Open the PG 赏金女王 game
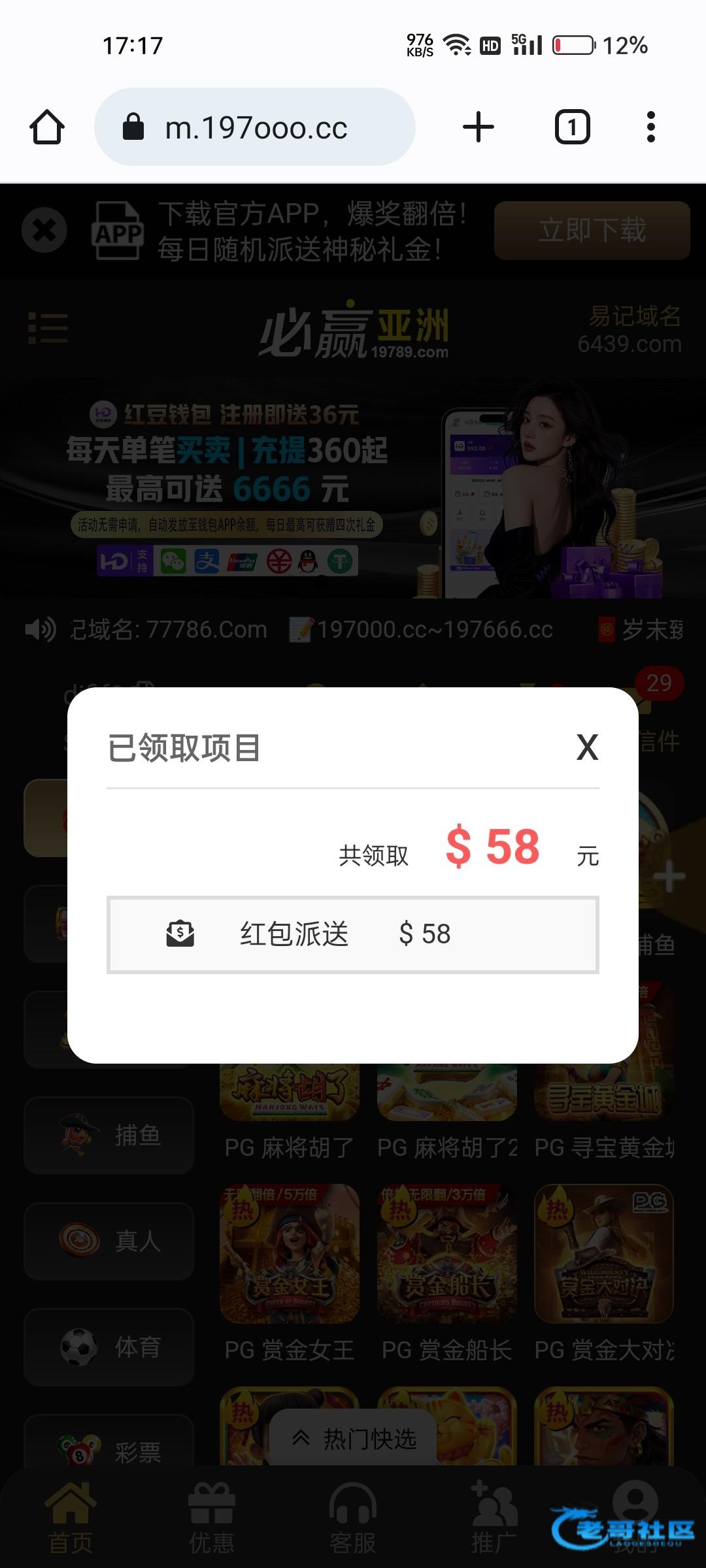Viewport: 706px width, 1568px height. pos(290,1254)
